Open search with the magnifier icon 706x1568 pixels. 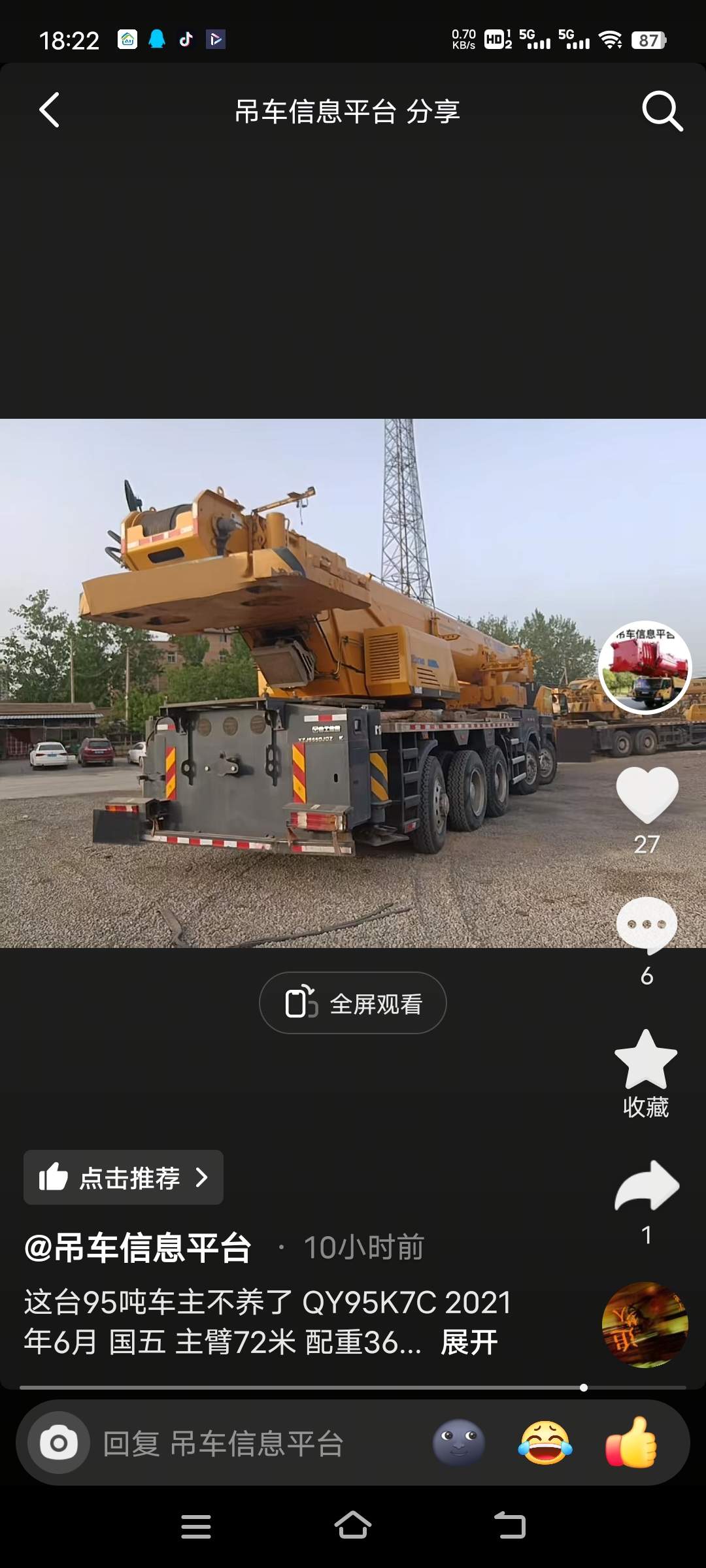coord(662,111)
